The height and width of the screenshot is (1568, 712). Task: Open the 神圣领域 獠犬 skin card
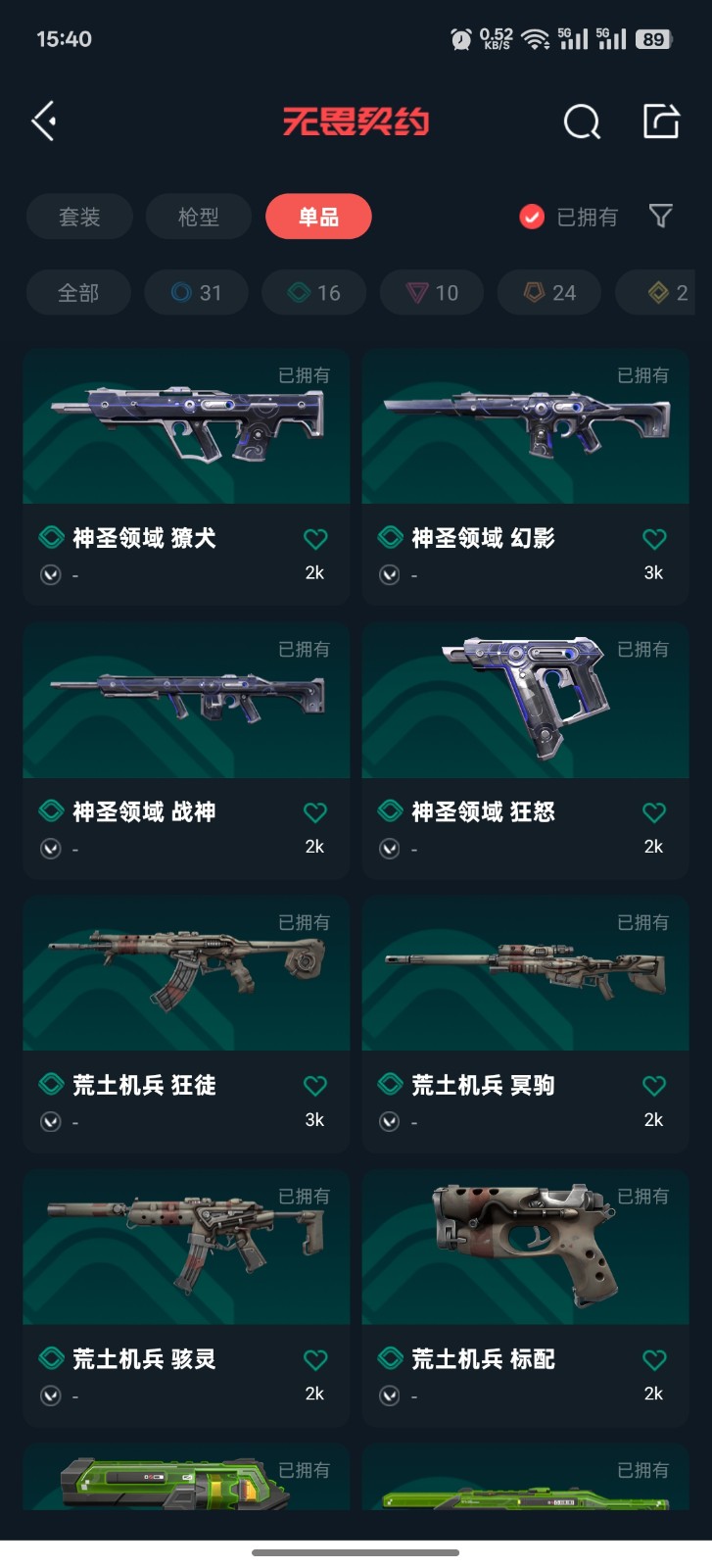point(186,431)
